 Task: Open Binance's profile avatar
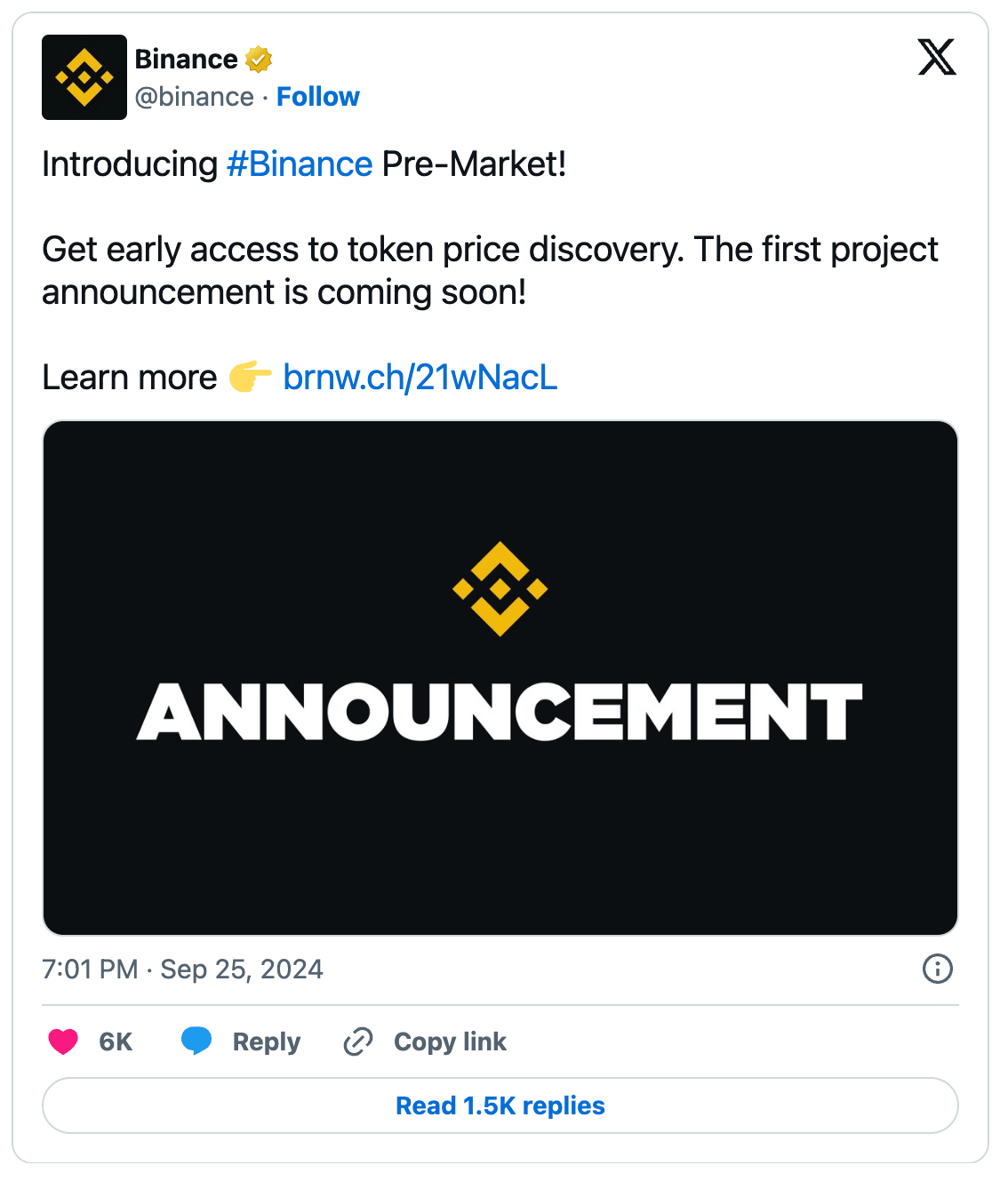coord(84,77)
